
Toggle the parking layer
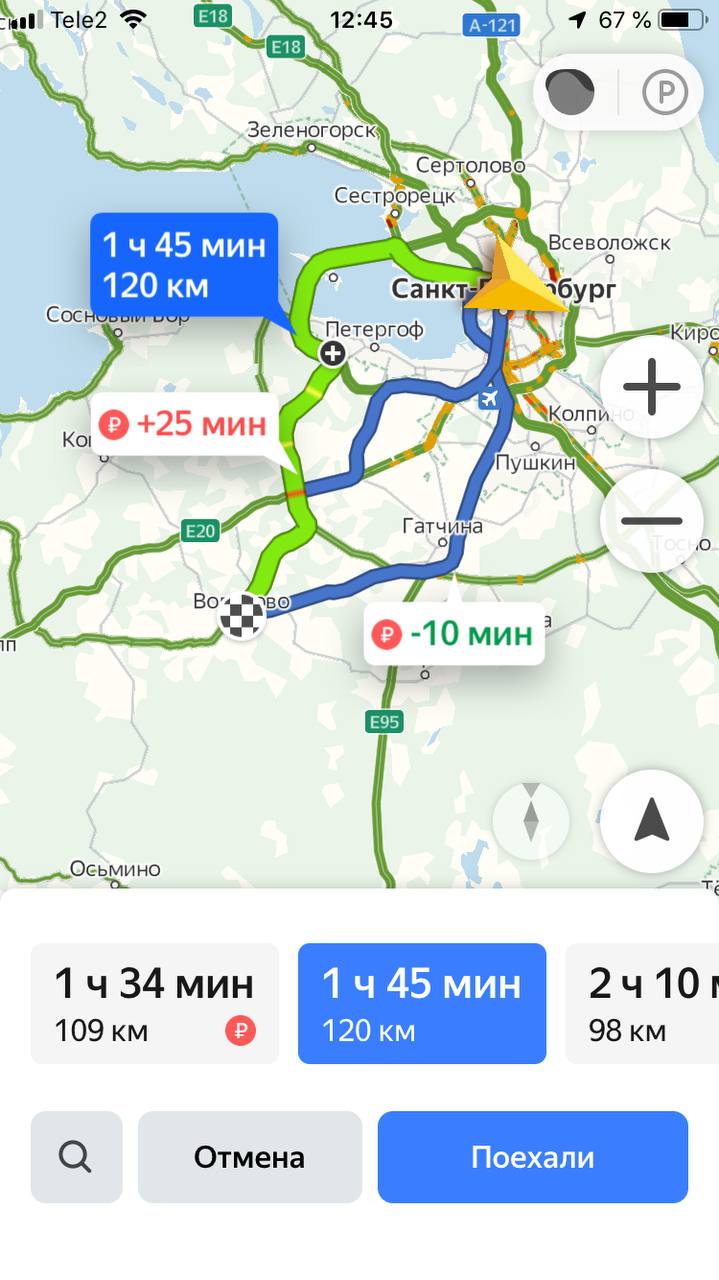click(665, 94)
